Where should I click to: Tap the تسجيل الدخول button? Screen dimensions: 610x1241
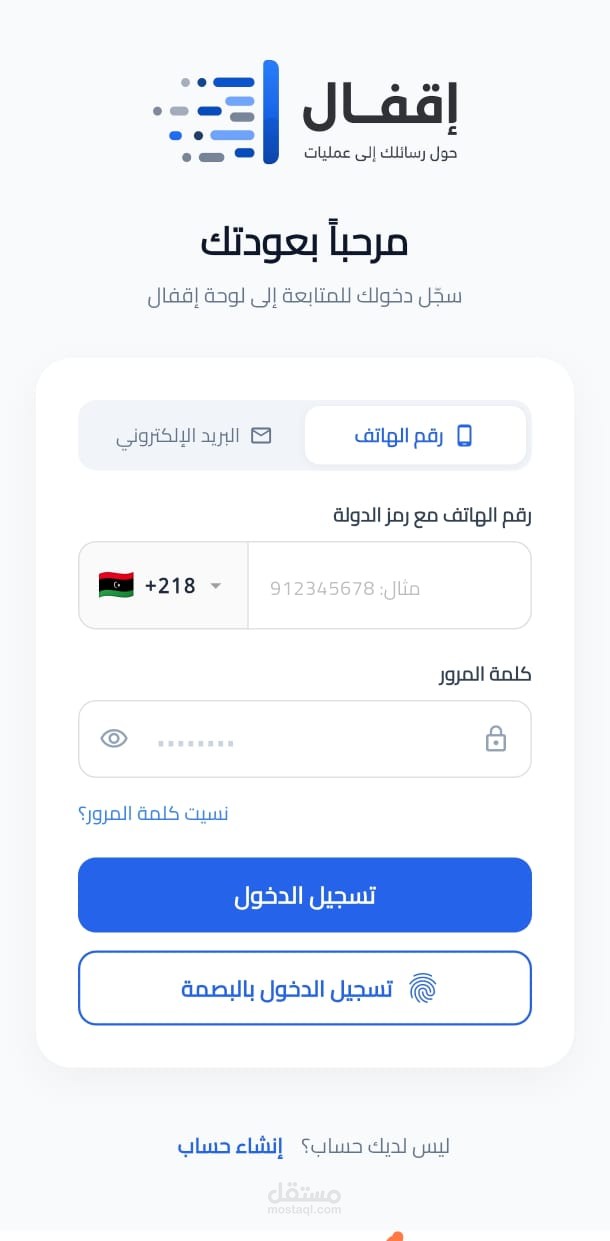point(305,895)
